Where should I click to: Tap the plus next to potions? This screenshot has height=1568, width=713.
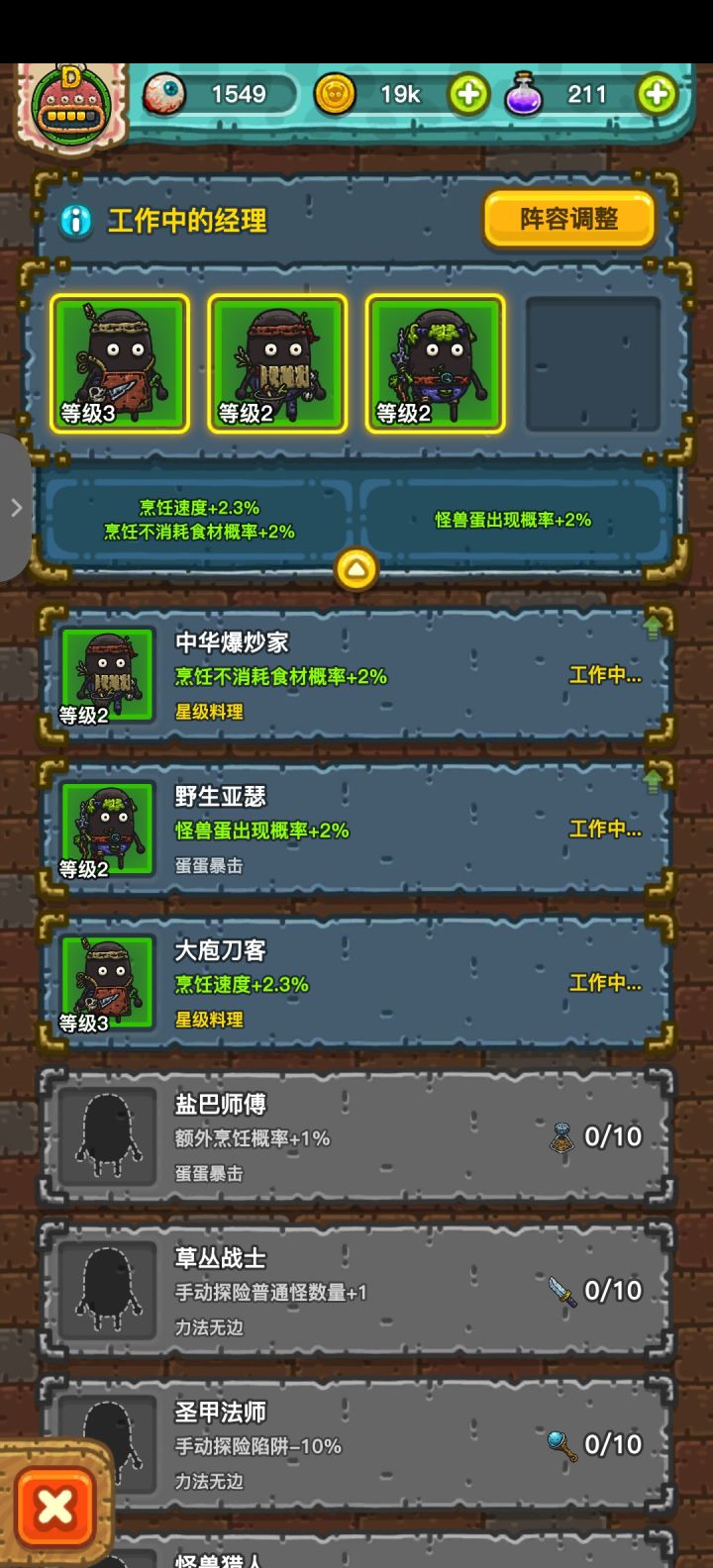657,94
